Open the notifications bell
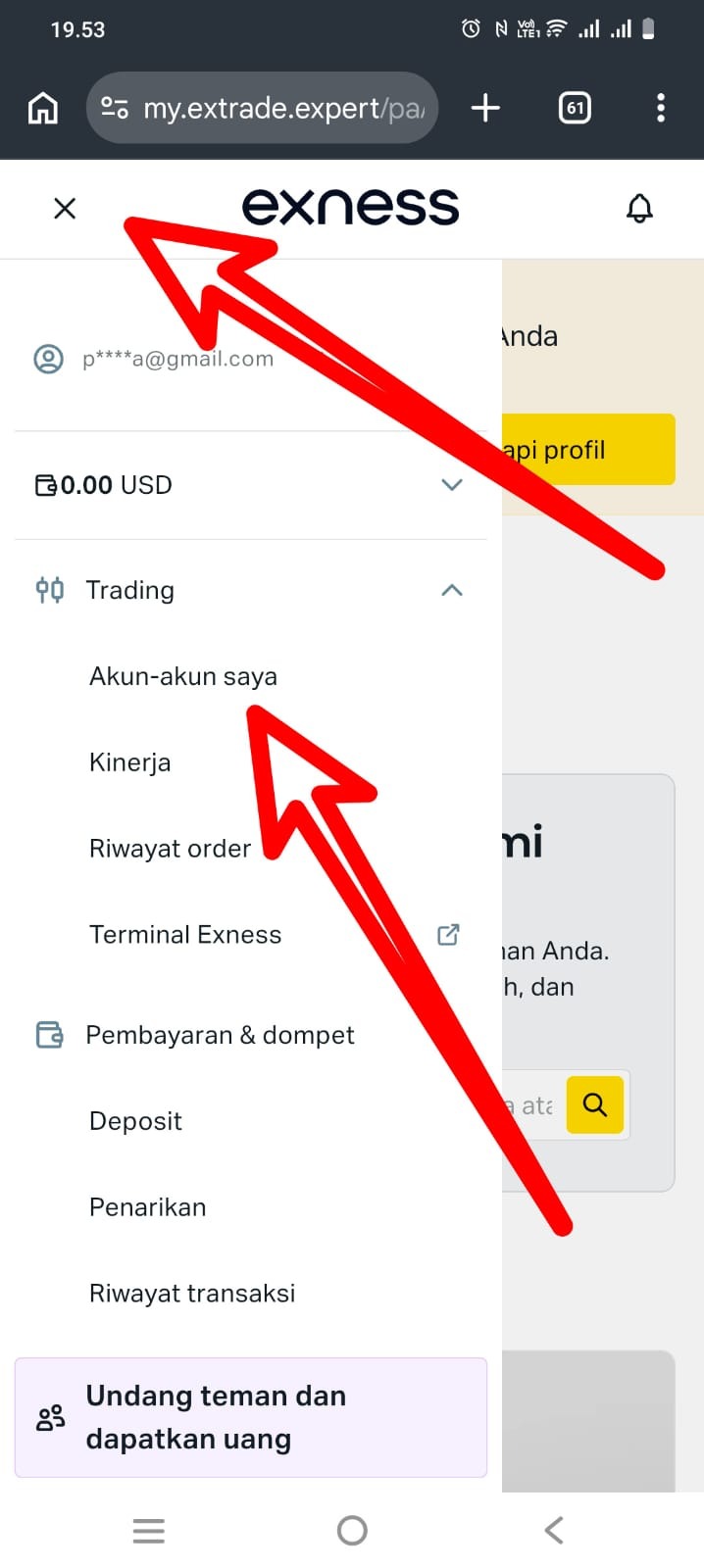This screenshot has width=704, height=1568. pyautogui.click(x=639, y=208)
